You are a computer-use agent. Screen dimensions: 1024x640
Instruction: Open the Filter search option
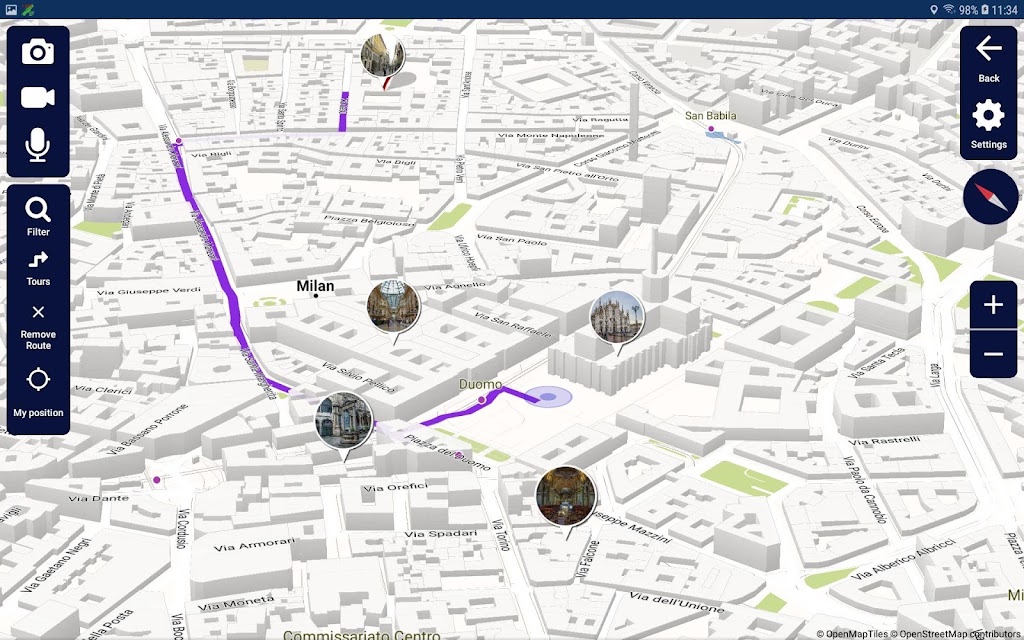(38, 217)
